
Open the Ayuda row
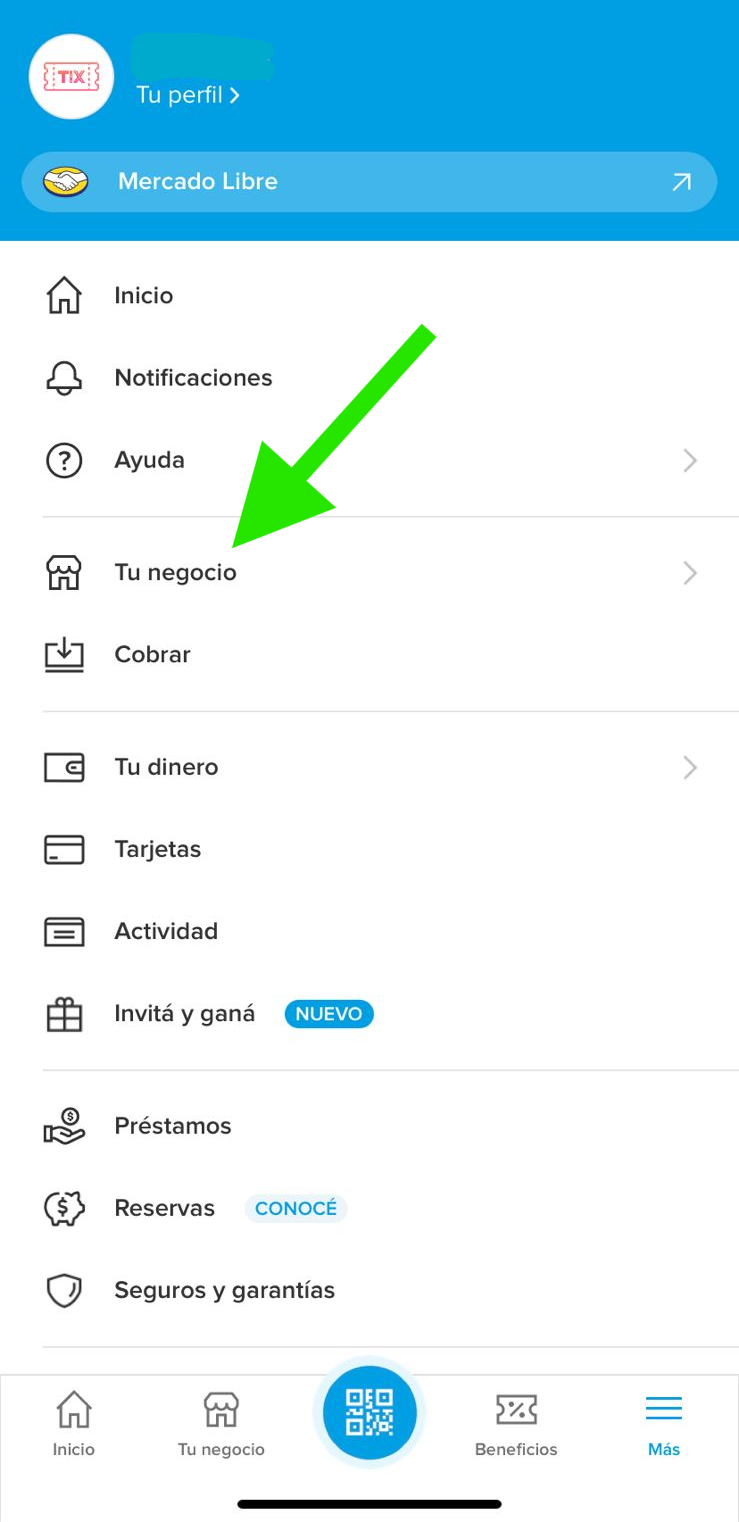pos(369,460)
